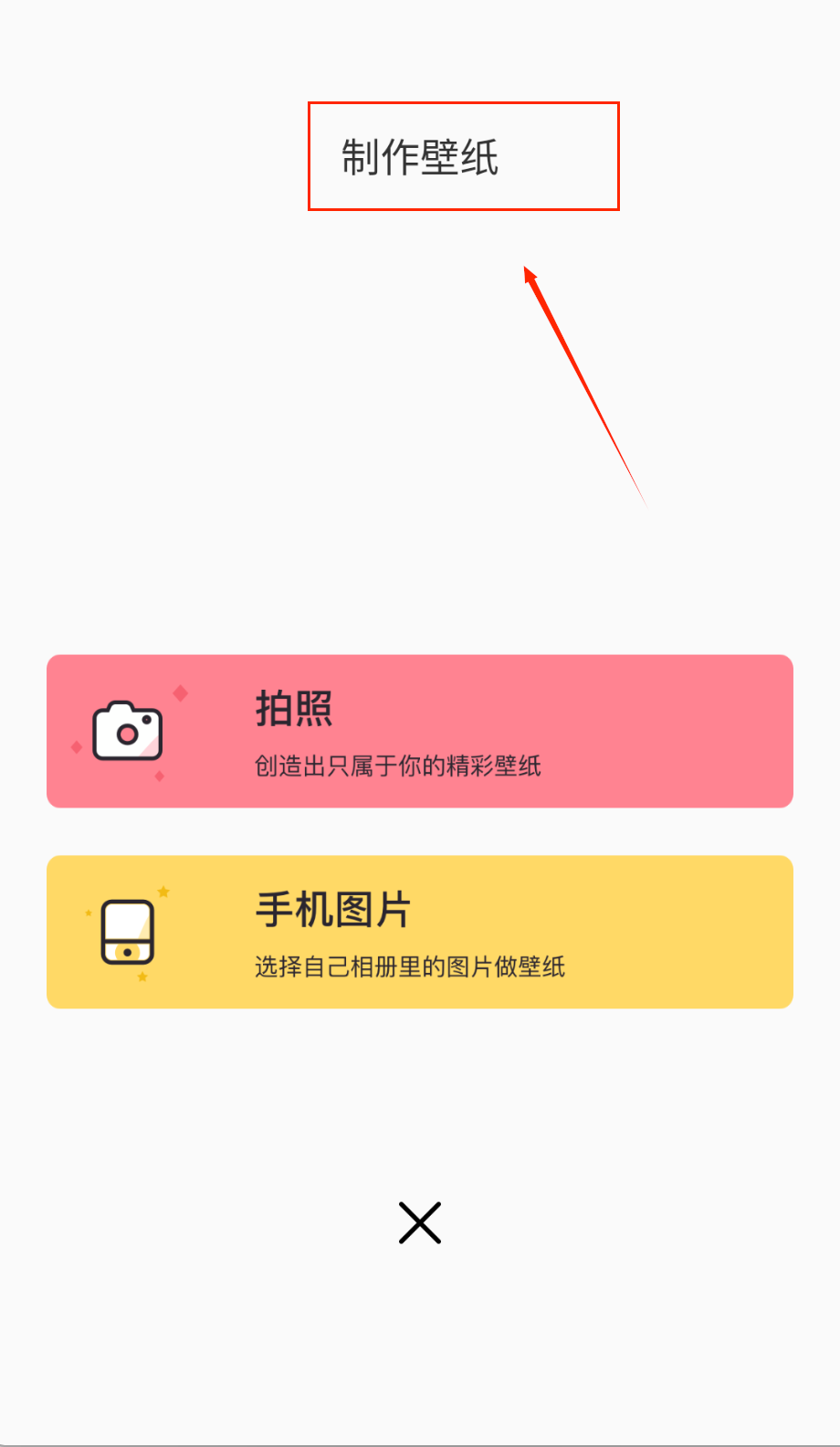The height and width of the screenshot is (1447, 840).
Task: Select the 拍照 card to take a photo
Action: [420, 731]
